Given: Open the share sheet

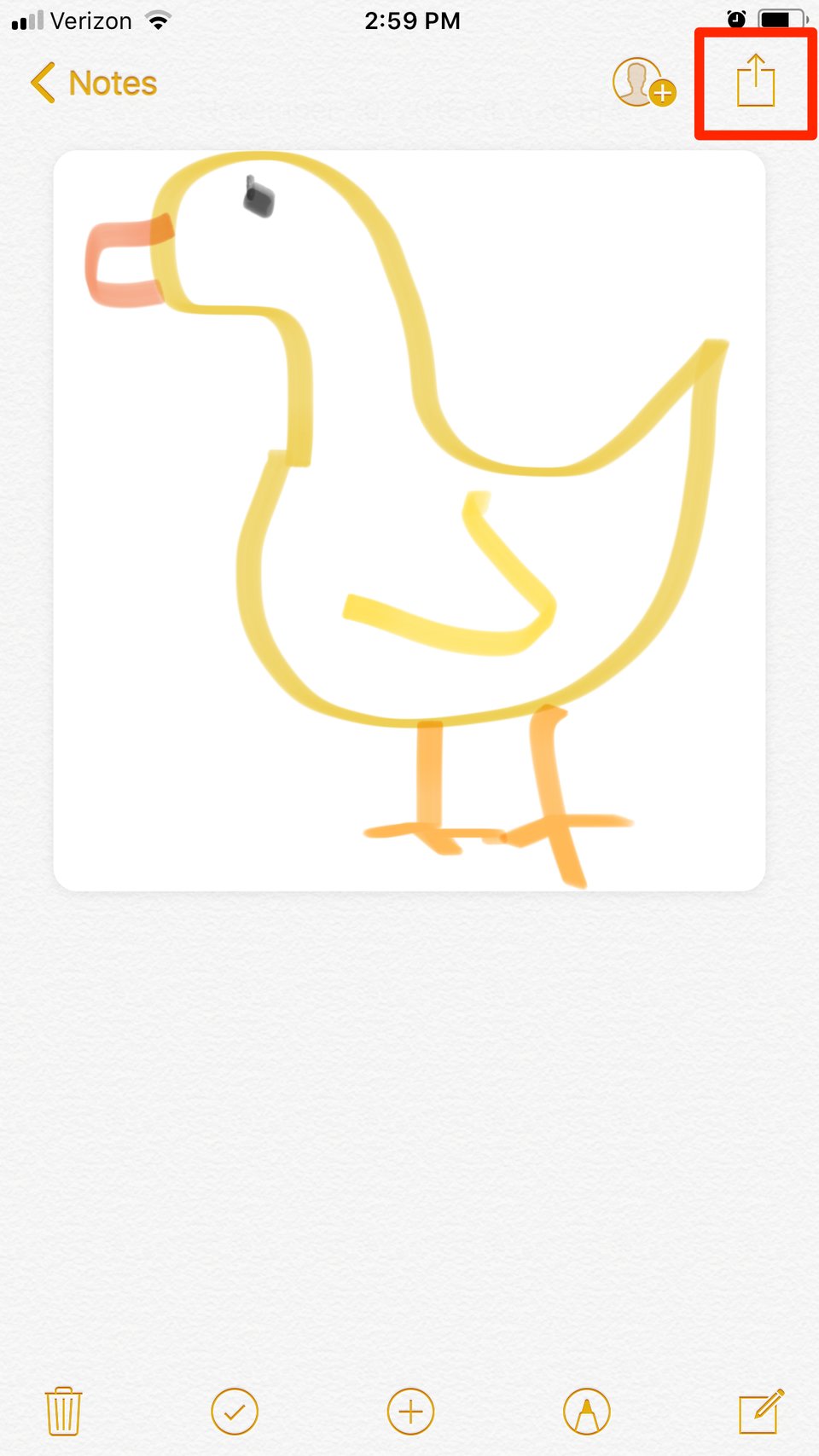Looking at the screenshot, I should point(755,82).
